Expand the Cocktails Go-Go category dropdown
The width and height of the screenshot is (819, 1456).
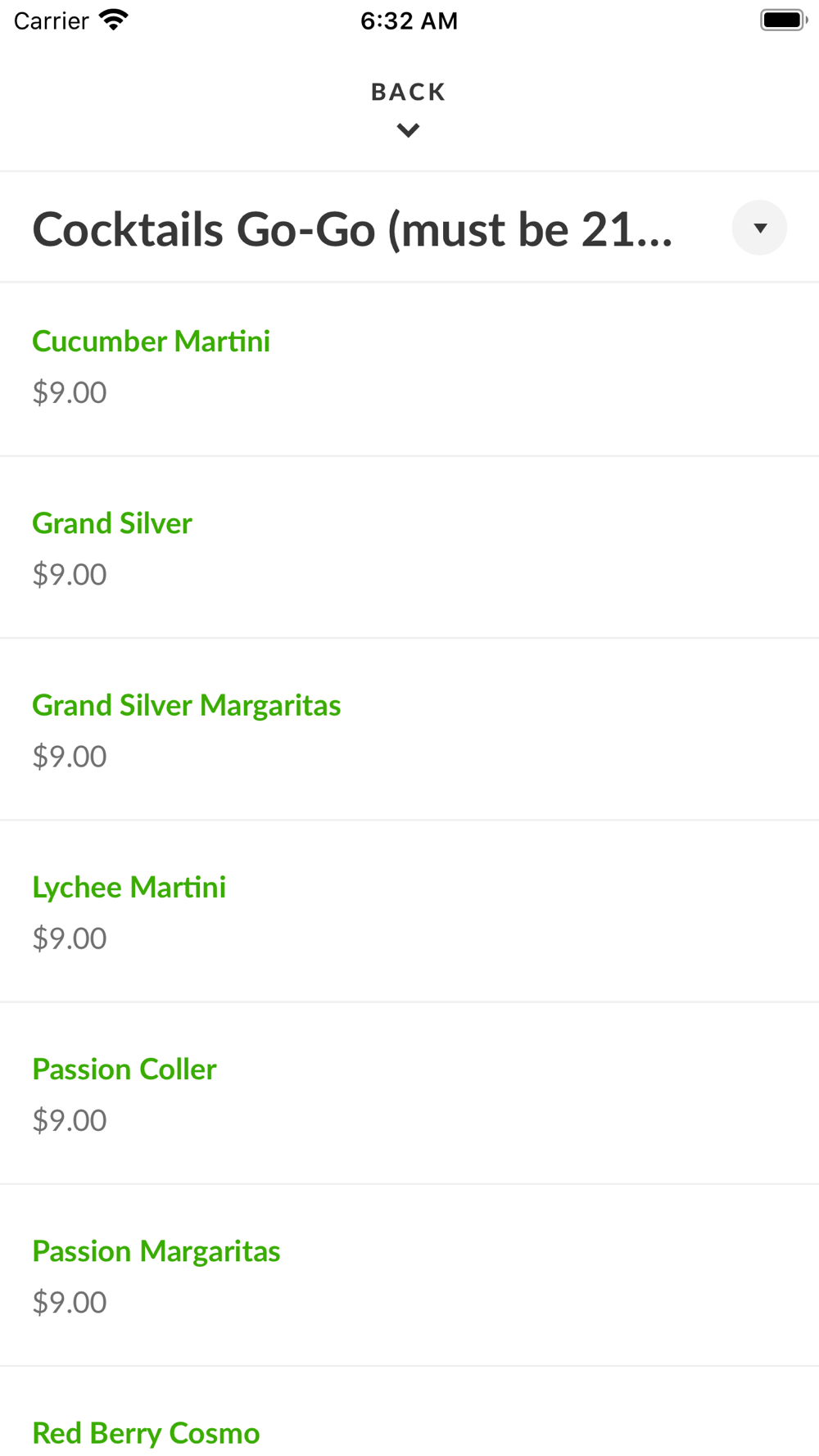click(759, 228)
